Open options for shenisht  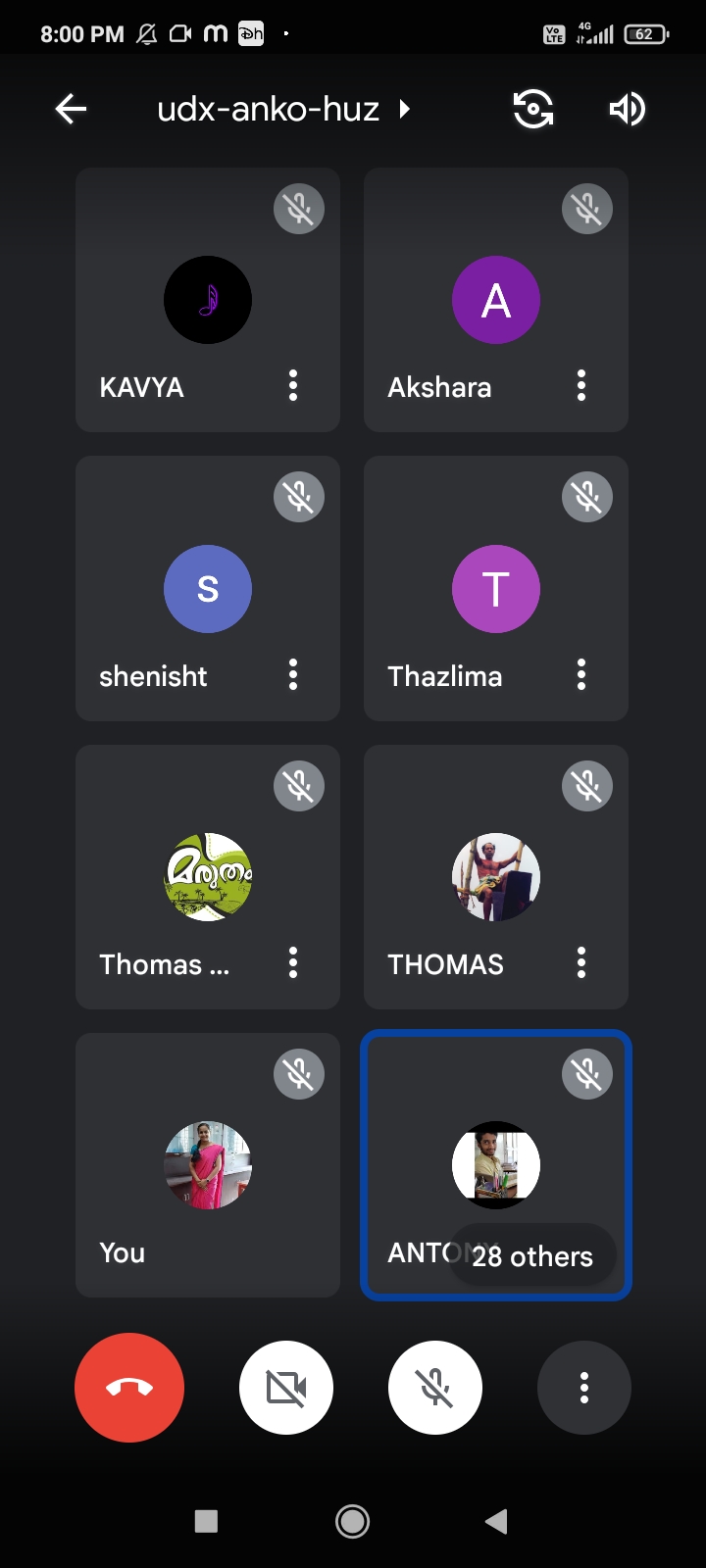(293, 674)
